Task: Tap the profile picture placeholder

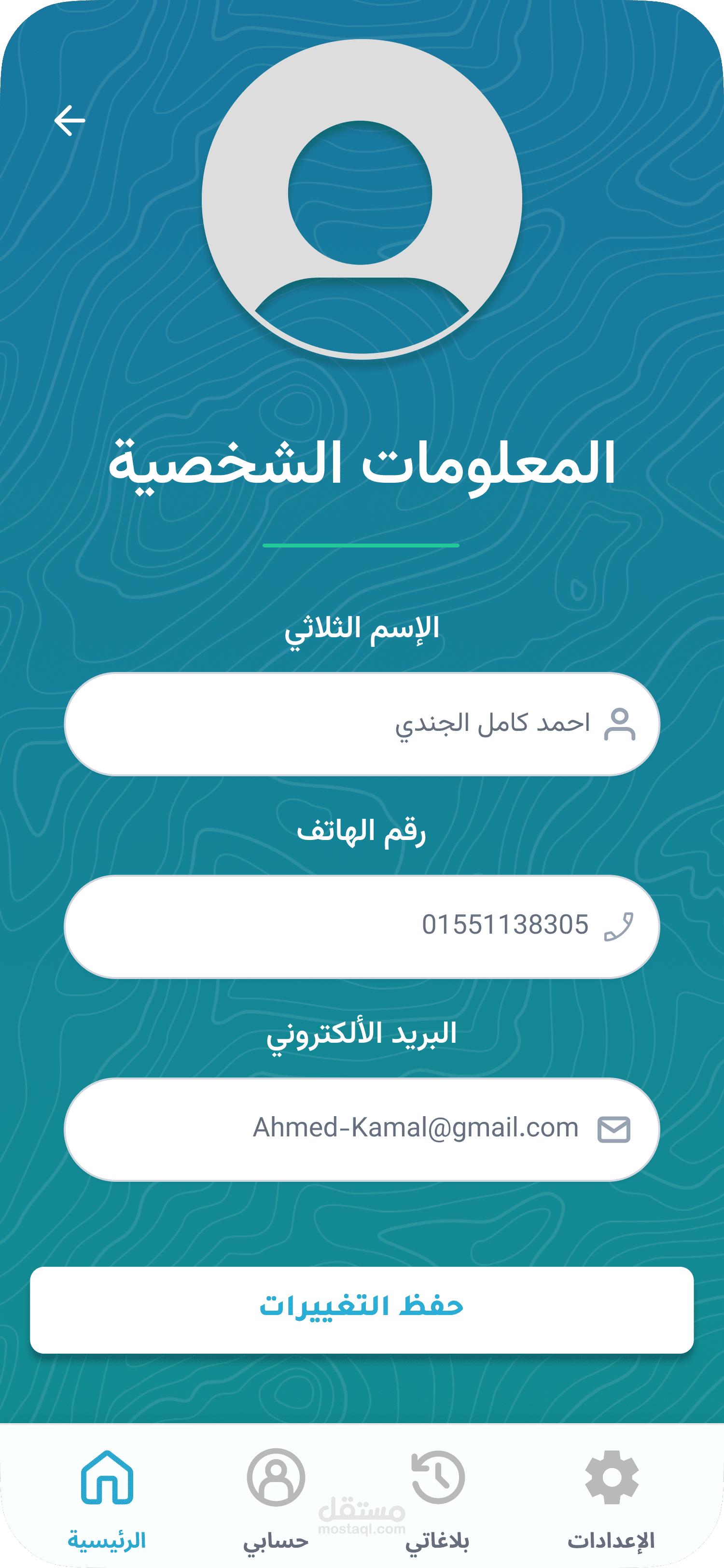Action: [362, 199]
